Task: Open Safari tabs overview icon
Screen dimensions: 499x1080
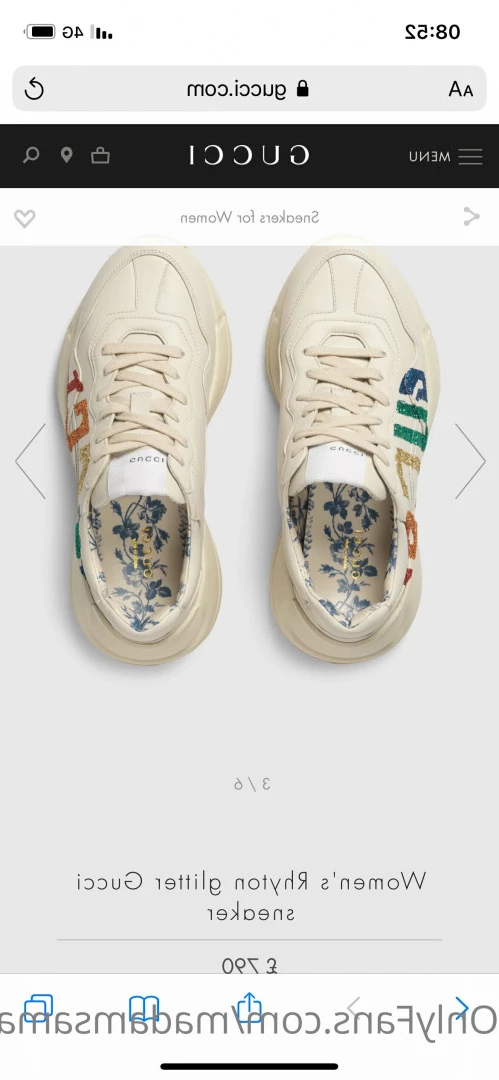Action: click(39, 1008)
